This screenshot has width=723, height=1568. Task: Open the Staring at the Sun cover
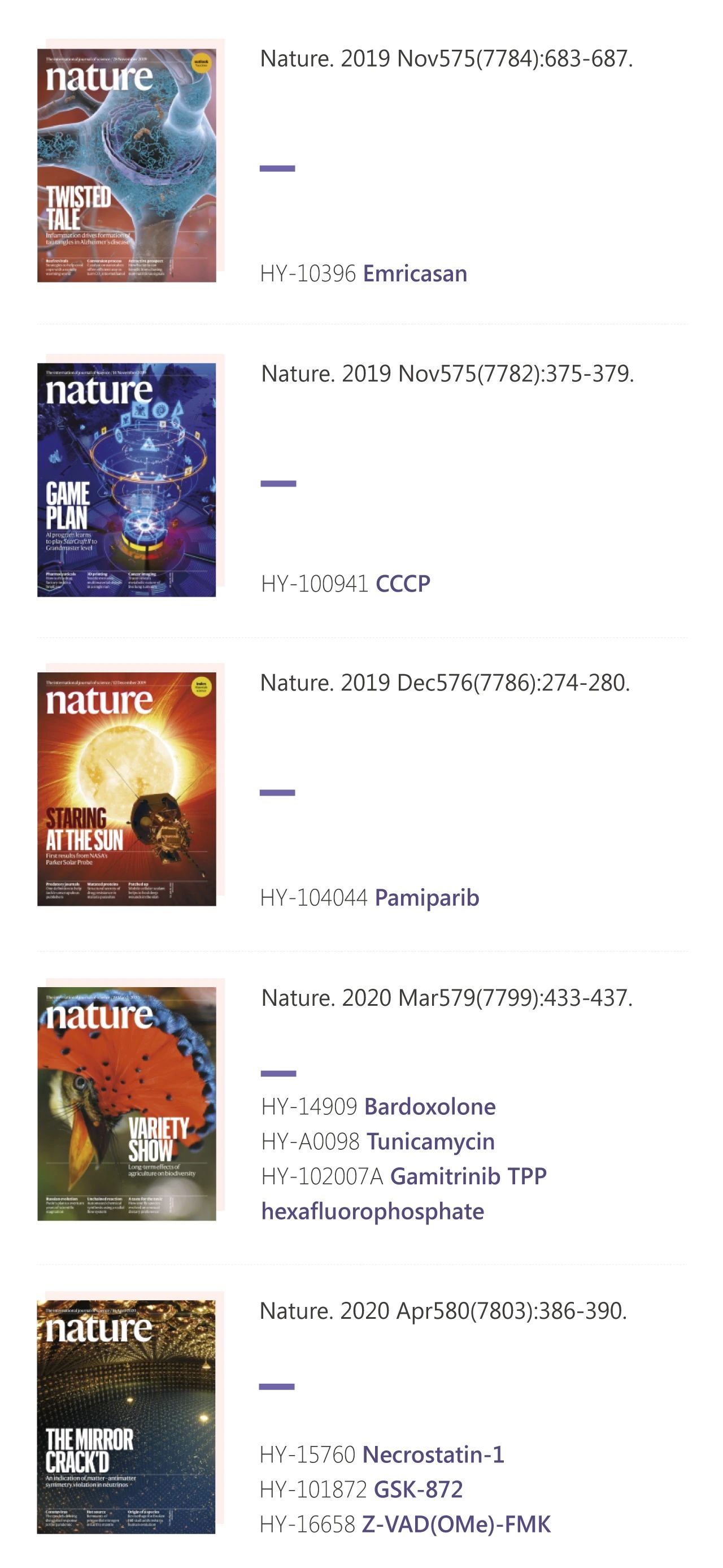coord(127,789)
